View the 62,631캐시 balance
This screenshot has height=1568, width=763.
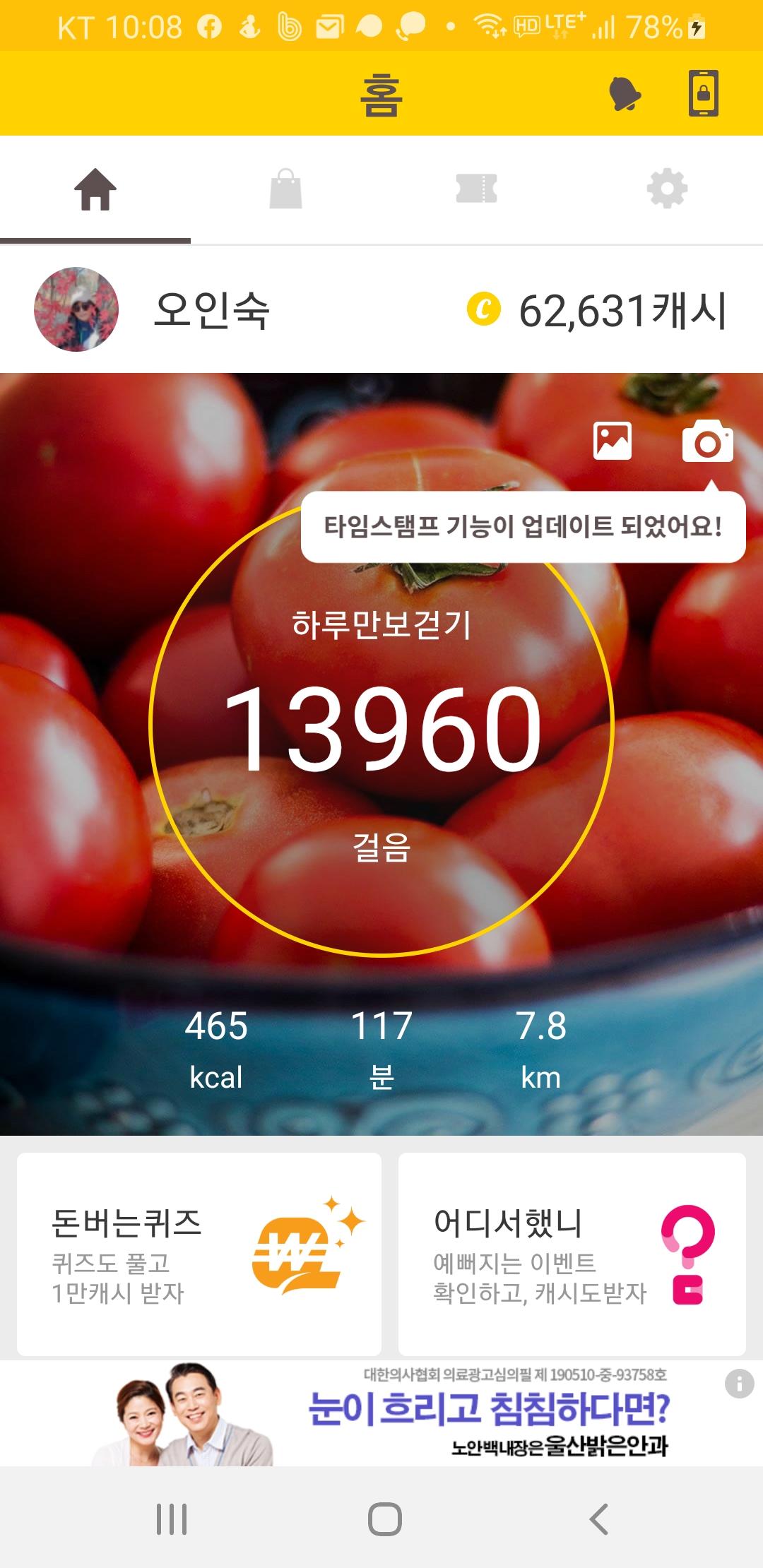[x=597, y=310]
